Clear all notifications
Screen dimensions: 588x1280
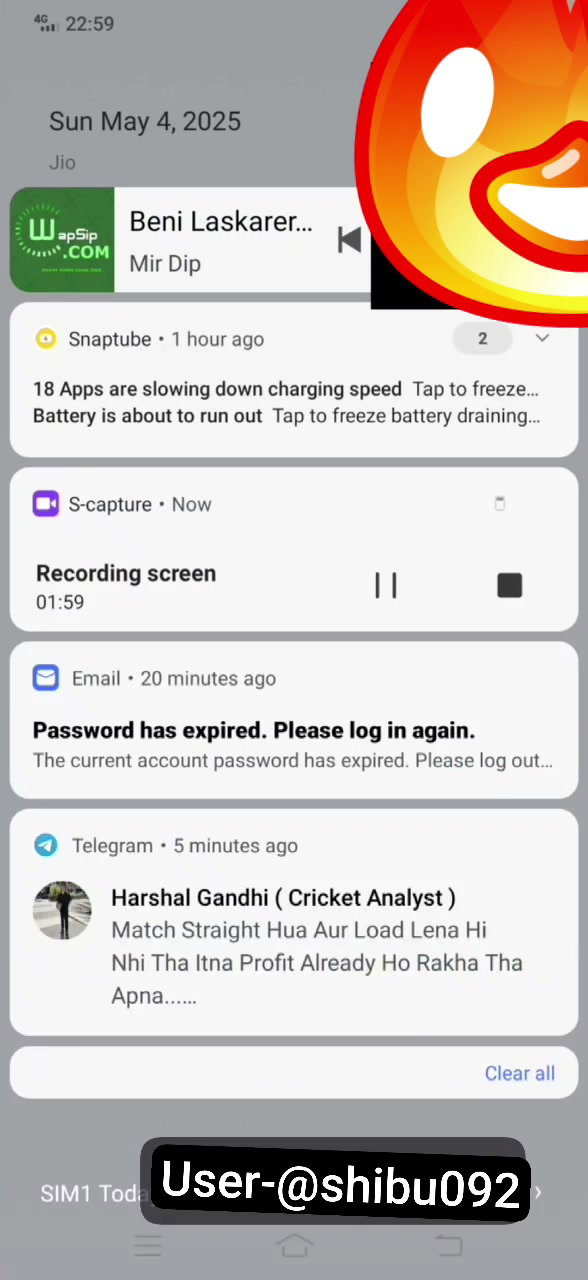tap(519, 1073)
